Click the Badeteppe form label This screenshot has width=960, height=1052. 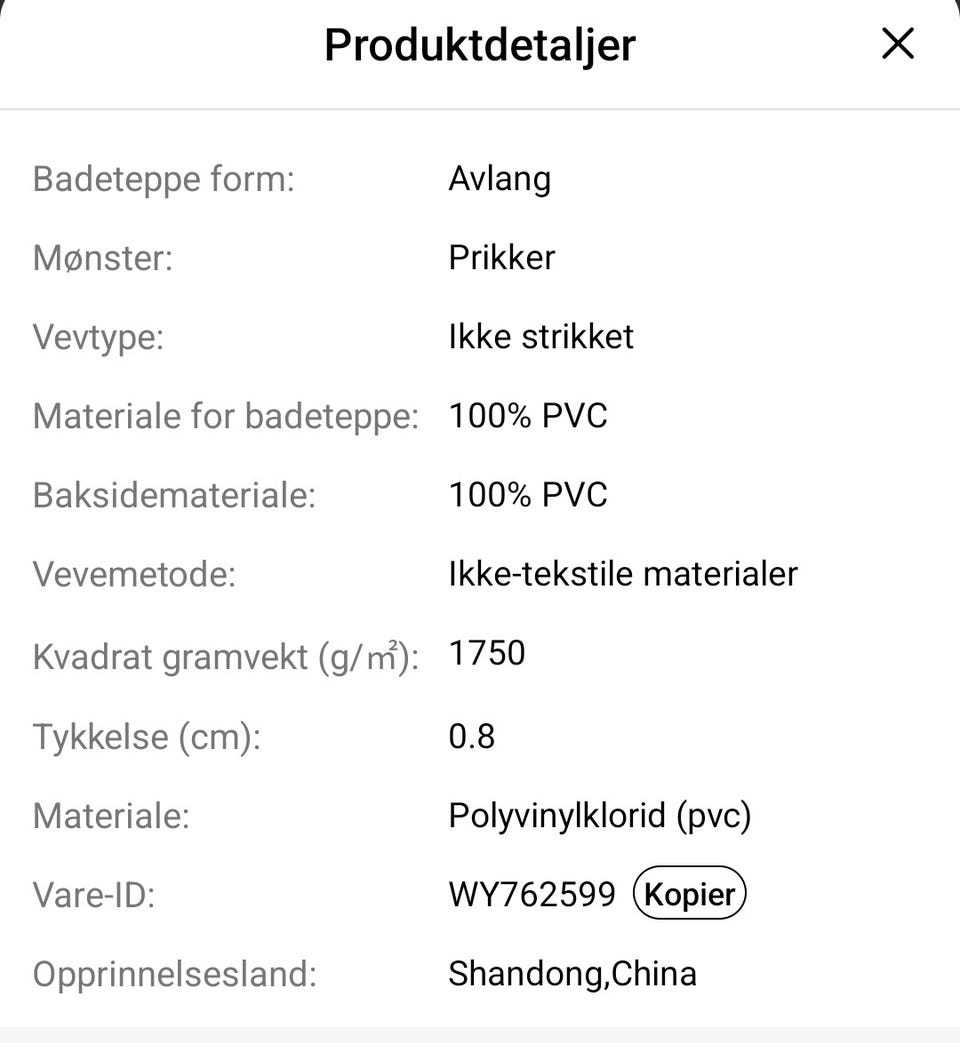pyautogui.click(x=163, y=178)
